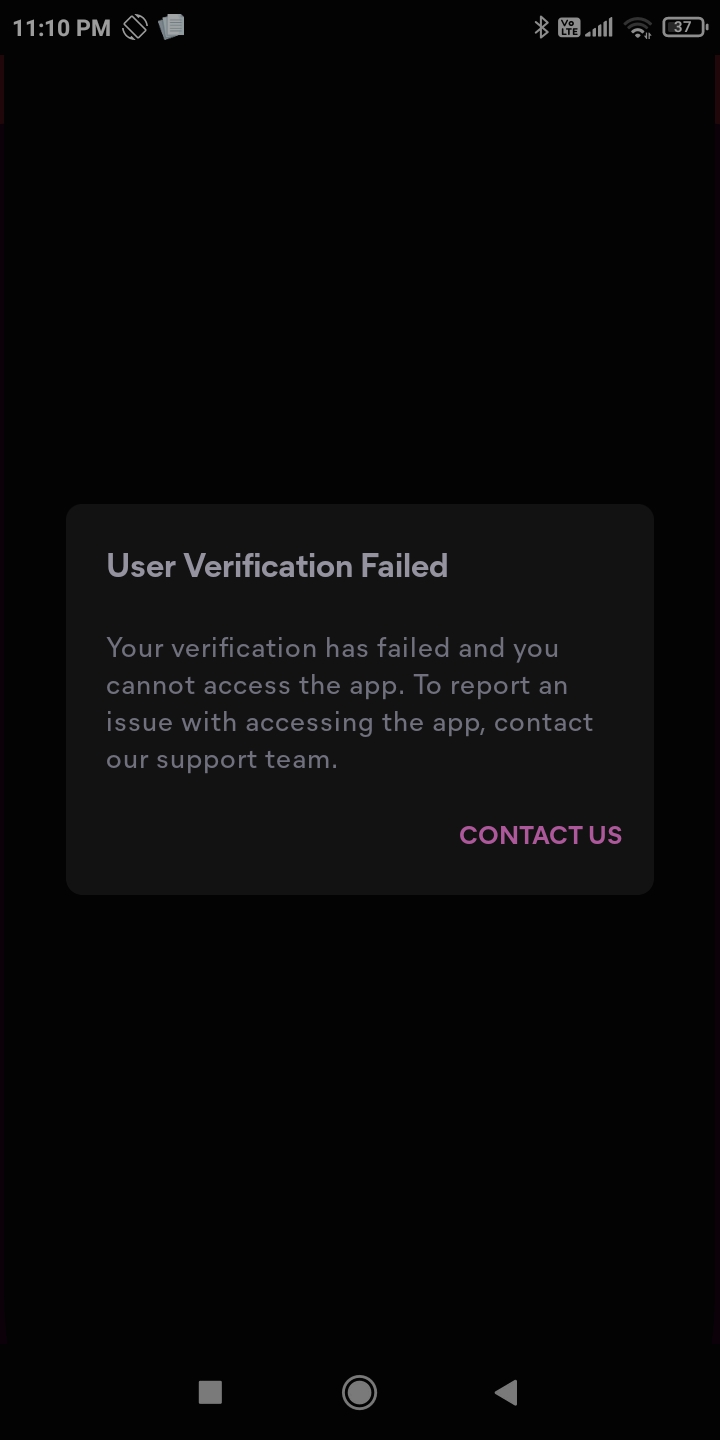The image size is (720, 1440).
Task: Return to the home screen
Action: 359,1392
